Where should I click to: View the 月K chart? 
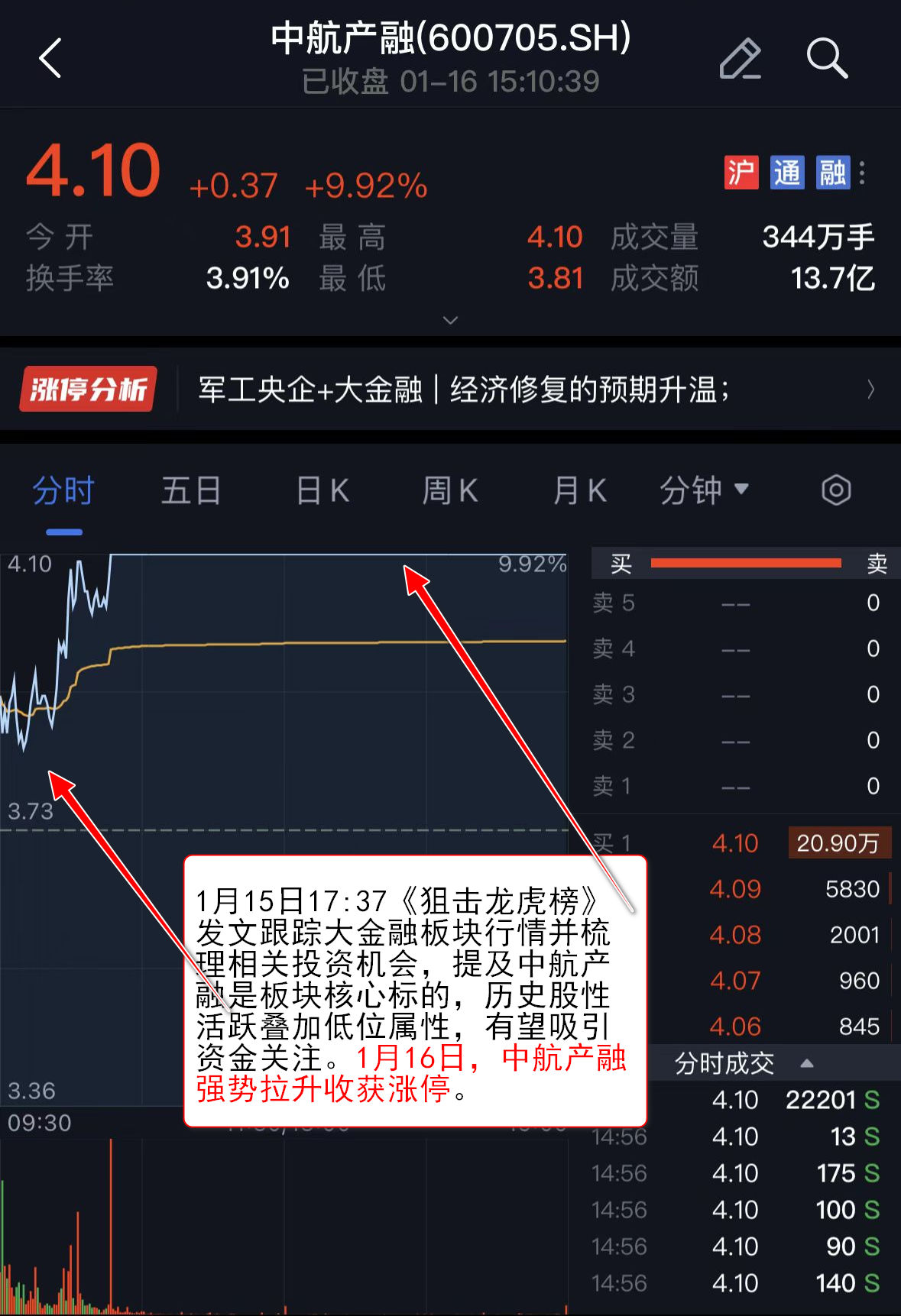point(579,490)
